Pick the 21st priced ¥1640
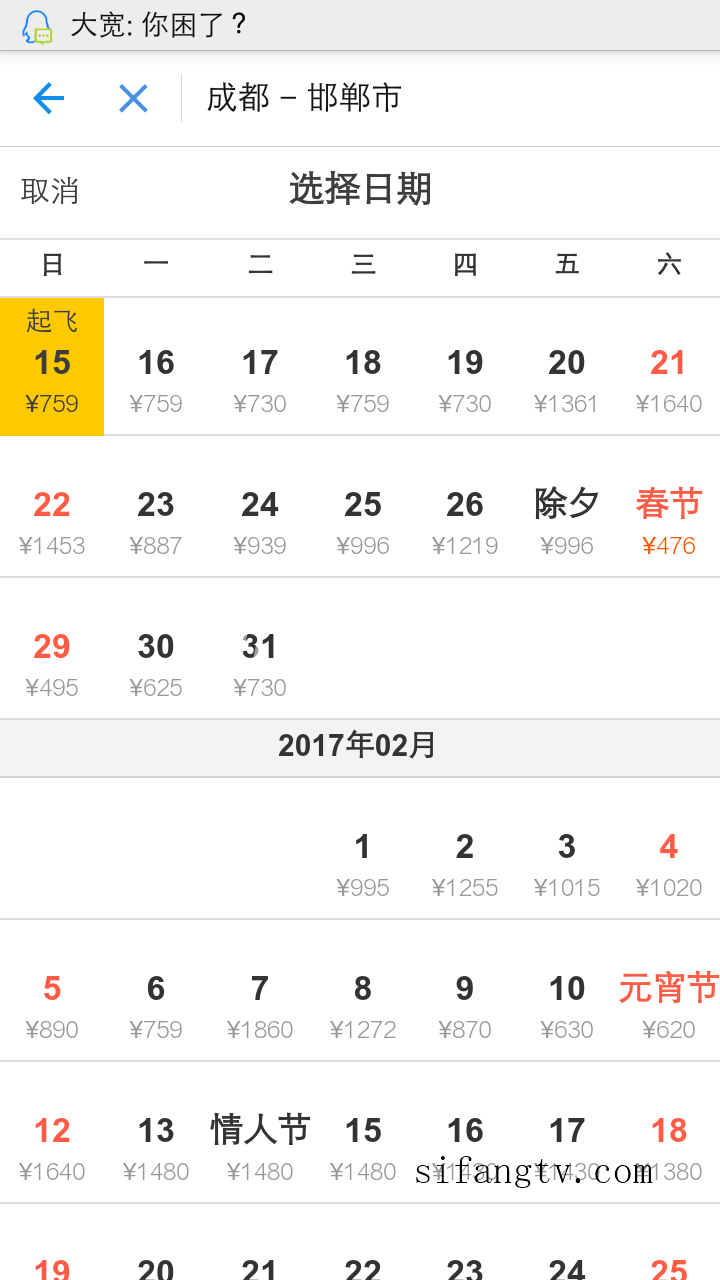 pos(668,367)
